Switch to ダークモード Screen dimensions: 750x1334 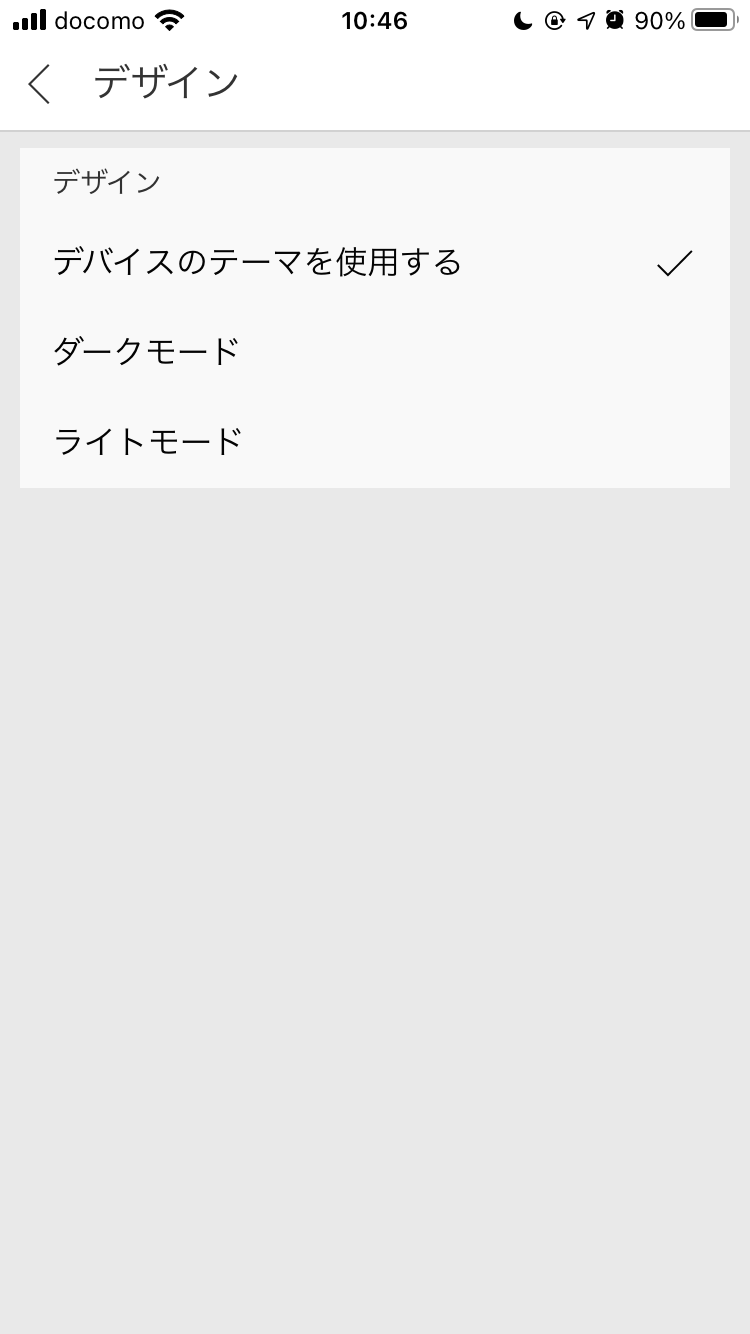374,352
